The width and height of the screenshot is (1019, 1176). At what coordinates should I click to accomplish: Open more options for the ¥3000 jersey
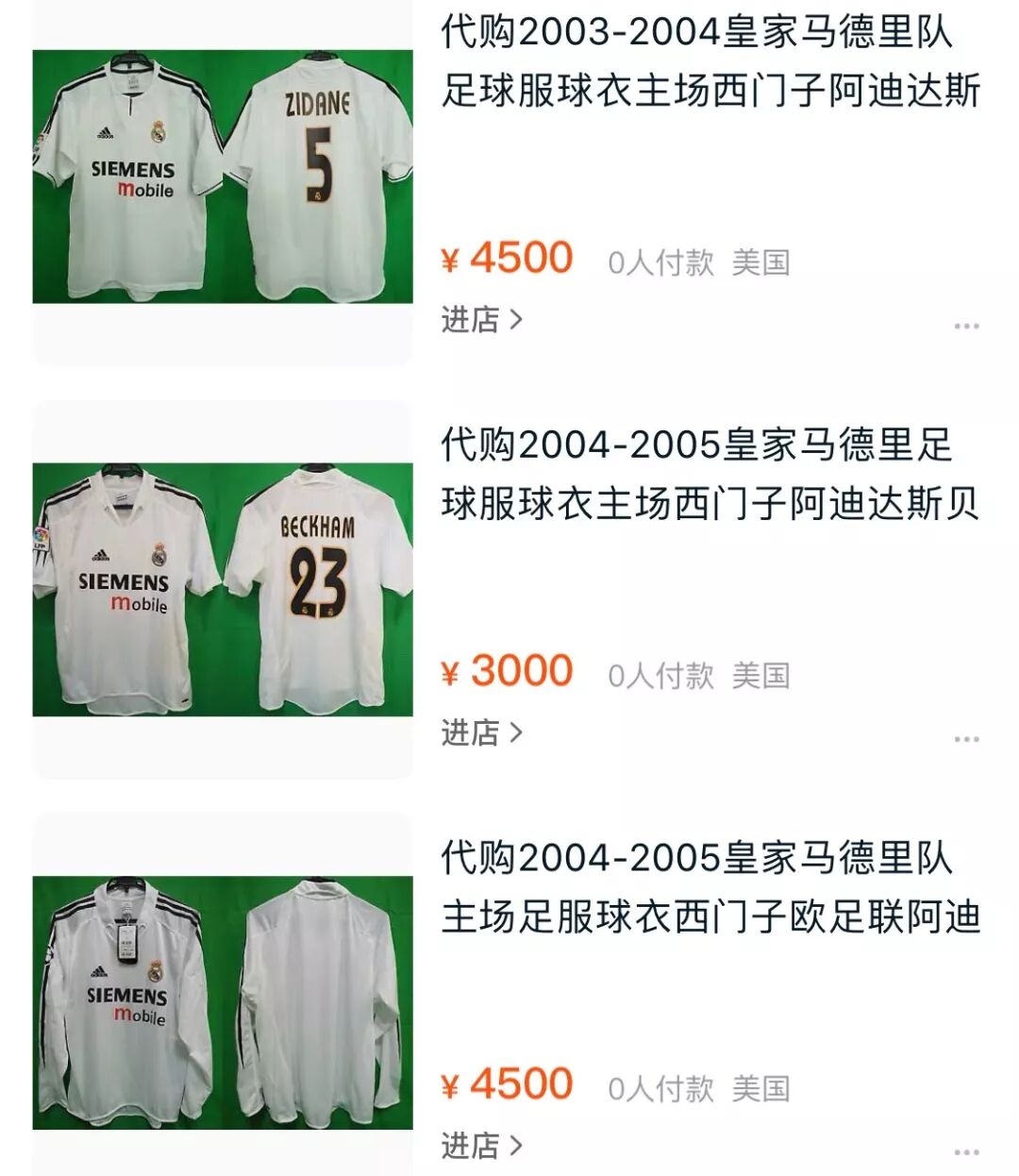click(966, 739)
